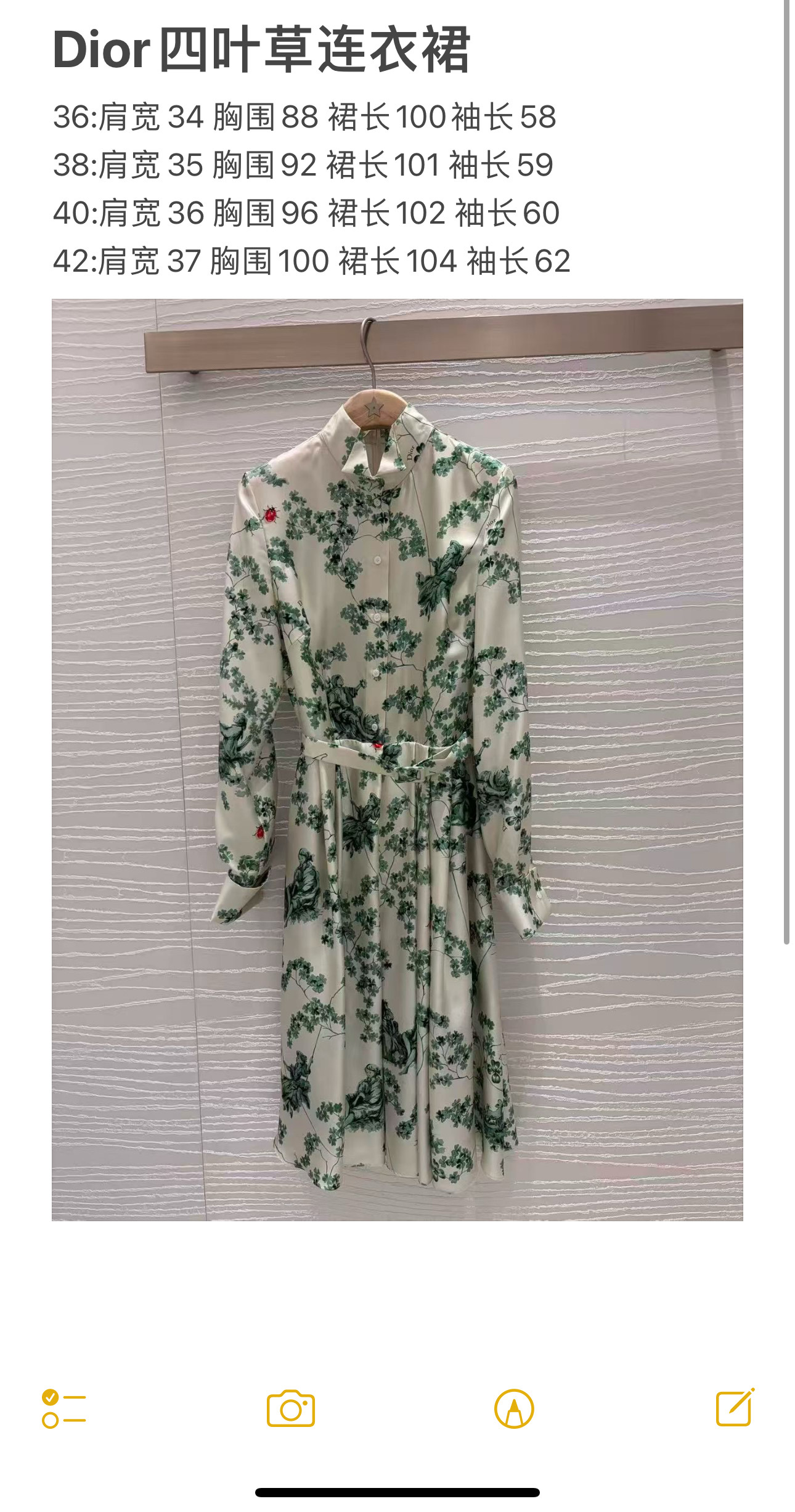Open the attached dress photo

[397, 760]
